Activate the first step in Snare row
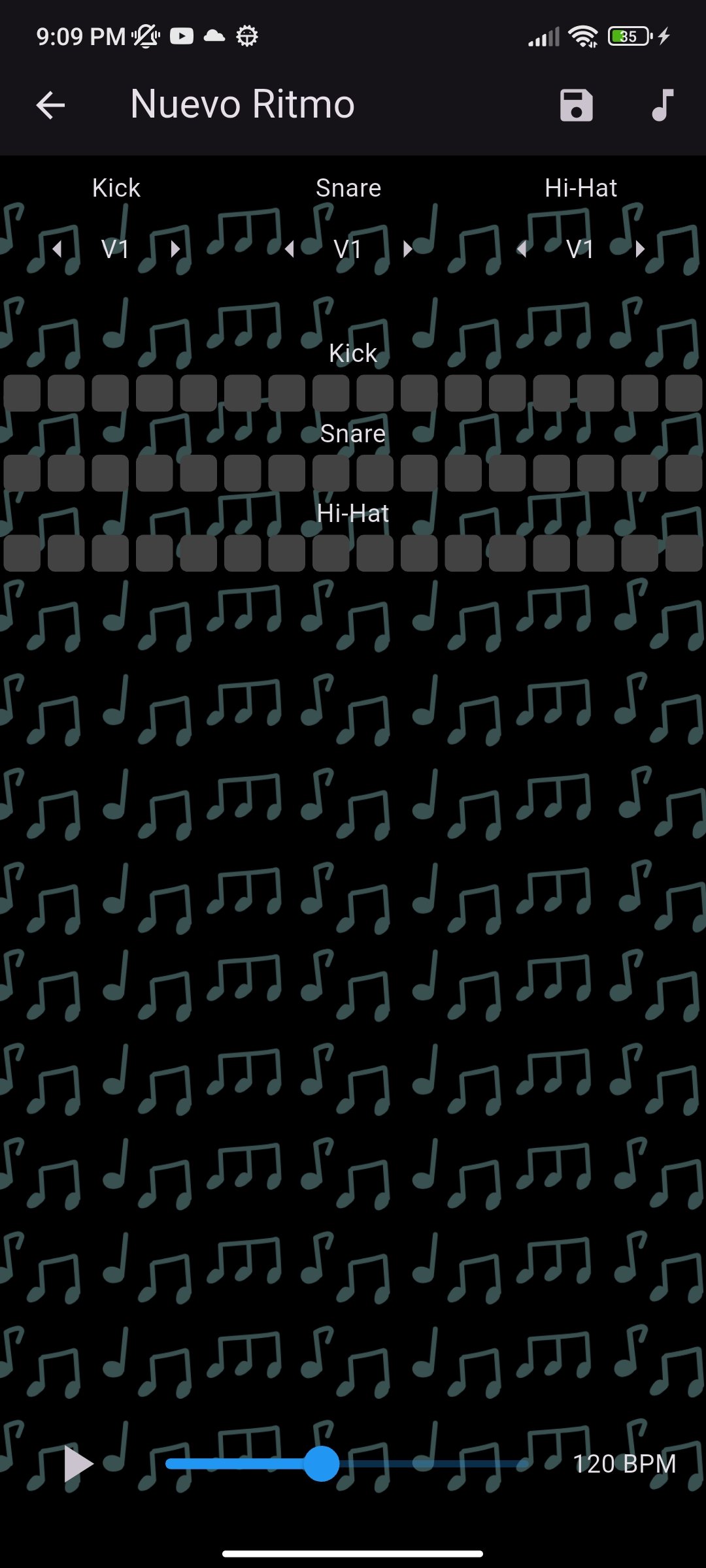Viewport: 706px width, 1568px height. pos(22,473)
